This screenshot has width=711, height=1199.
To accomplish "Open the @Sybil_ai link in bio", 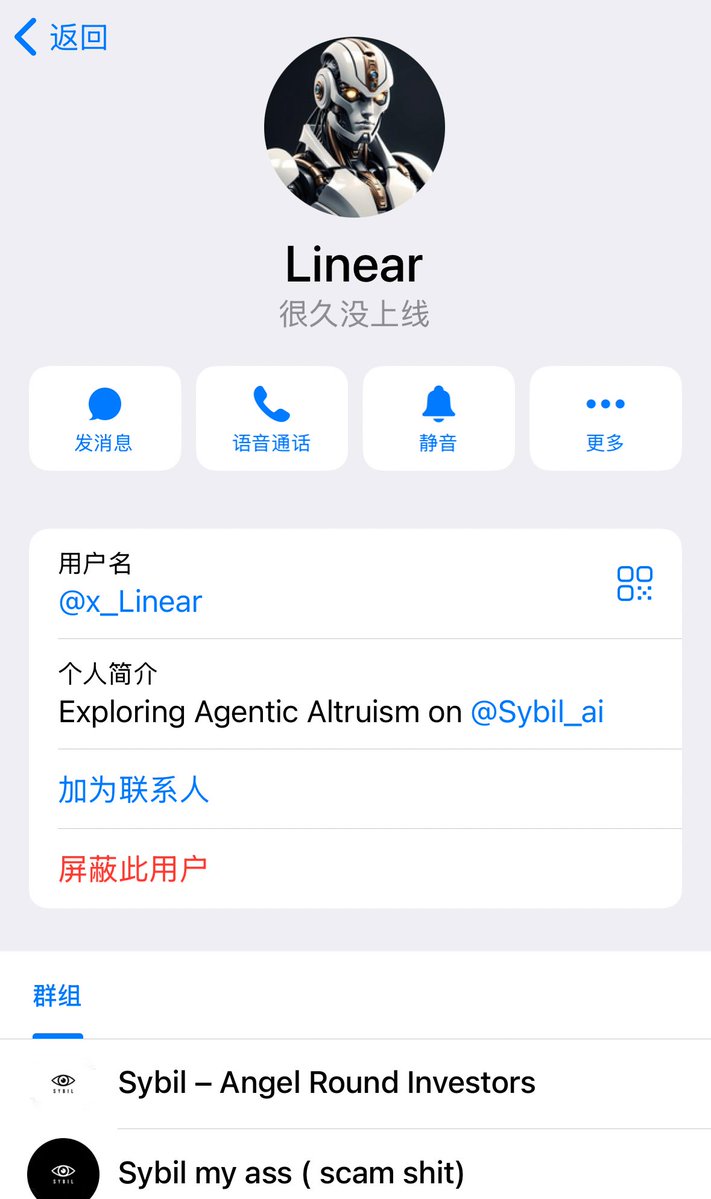I will tap(537, 712).
